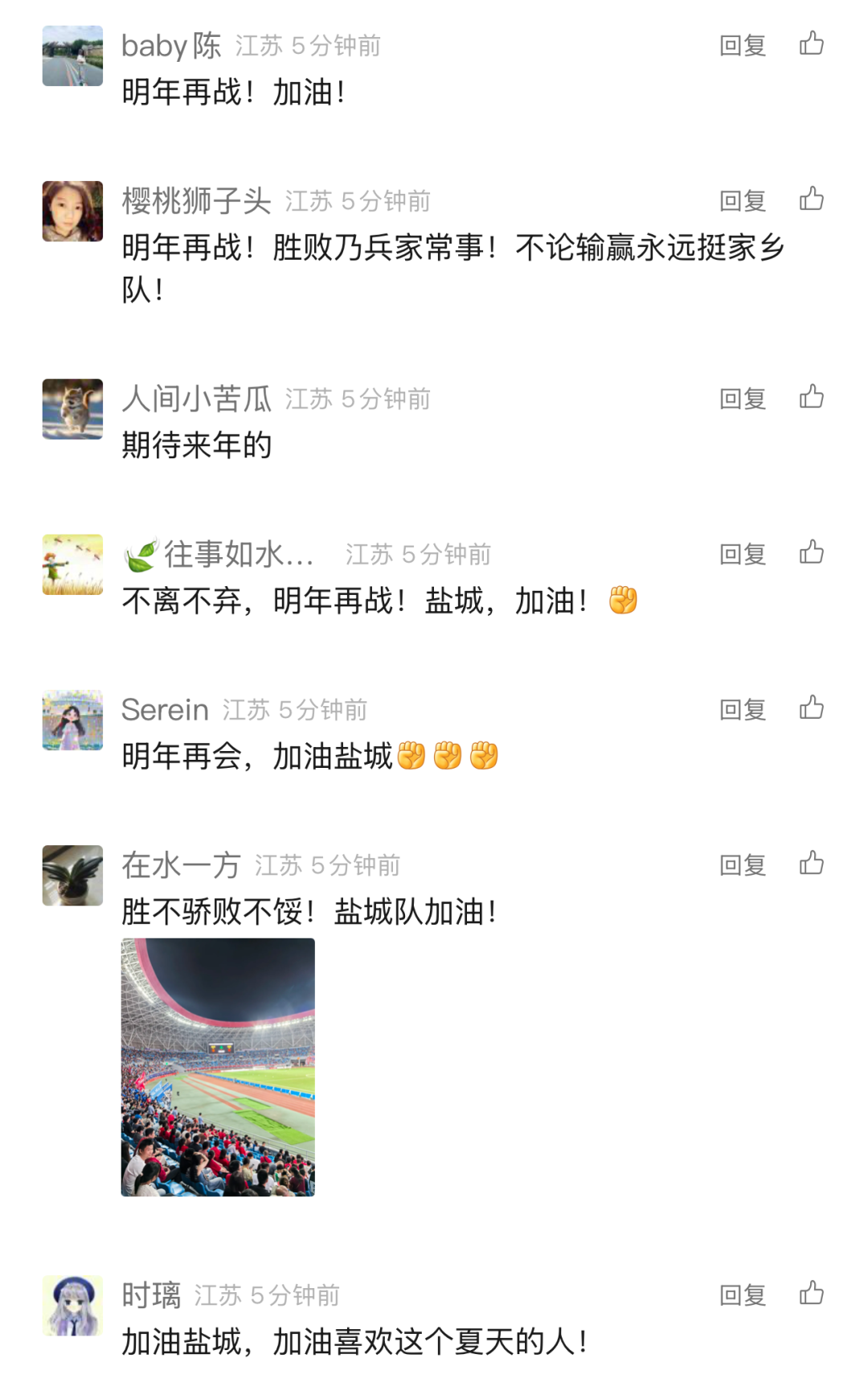This screenshot has width=868, height=1383.
Task: Like baby陈's comment
Action: click(x=812, y=43)
